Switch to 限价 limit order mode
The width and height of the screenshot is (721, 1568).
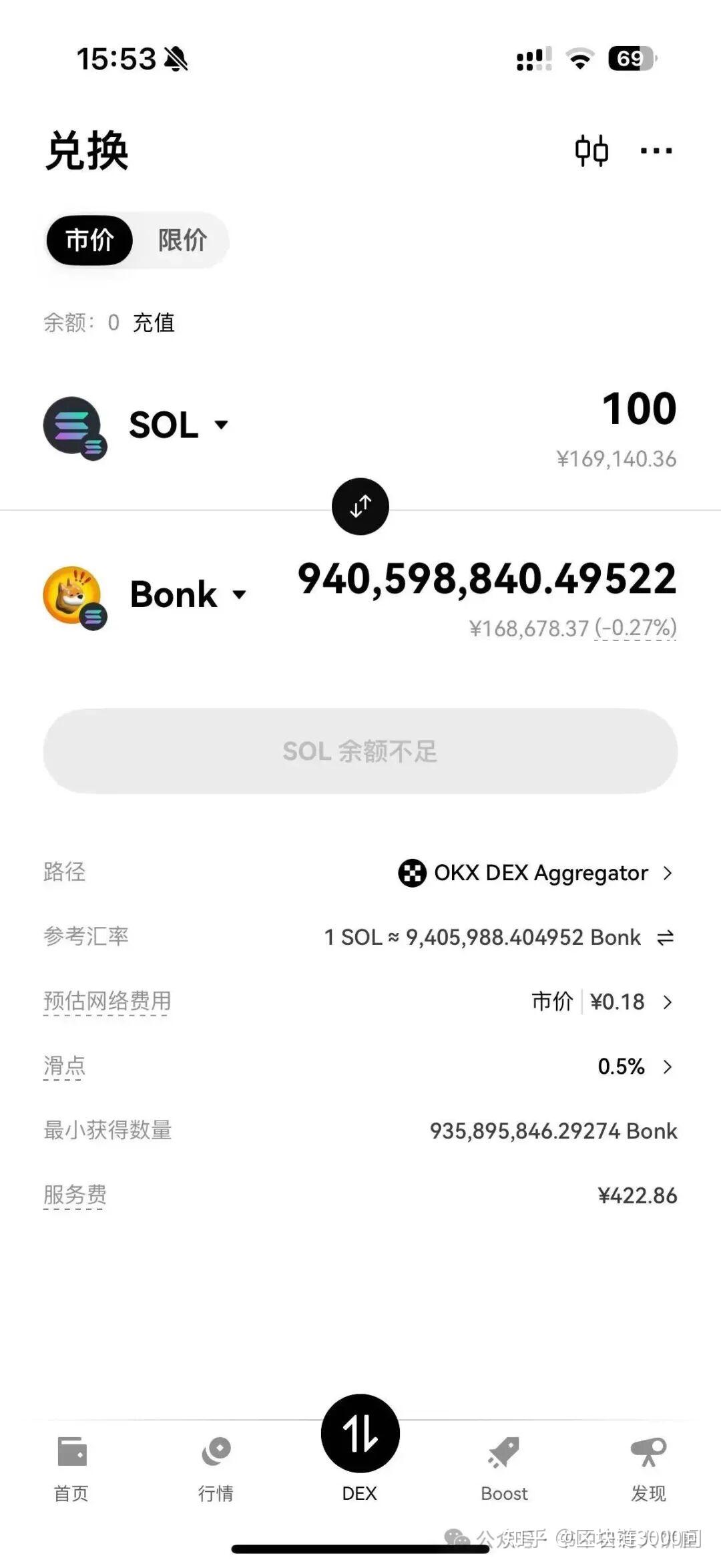coord(182,241)
